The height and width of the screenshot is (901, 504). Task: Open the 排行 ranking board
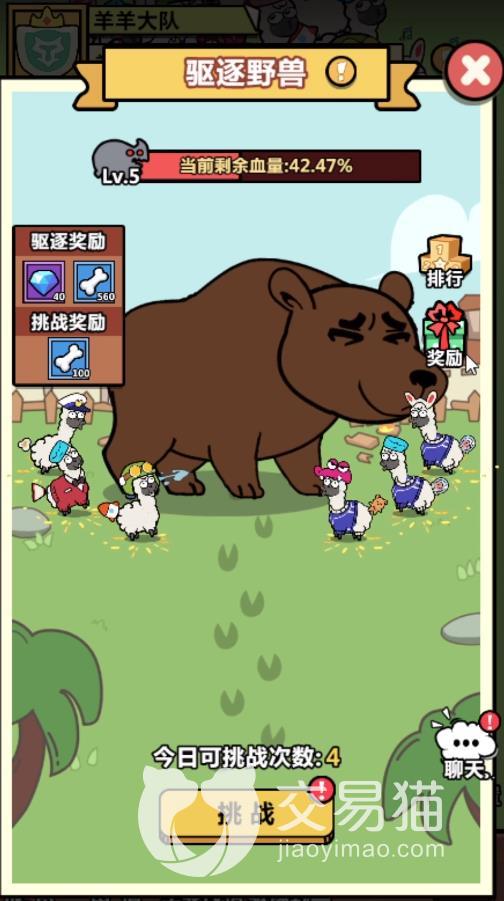click(445, 261)
